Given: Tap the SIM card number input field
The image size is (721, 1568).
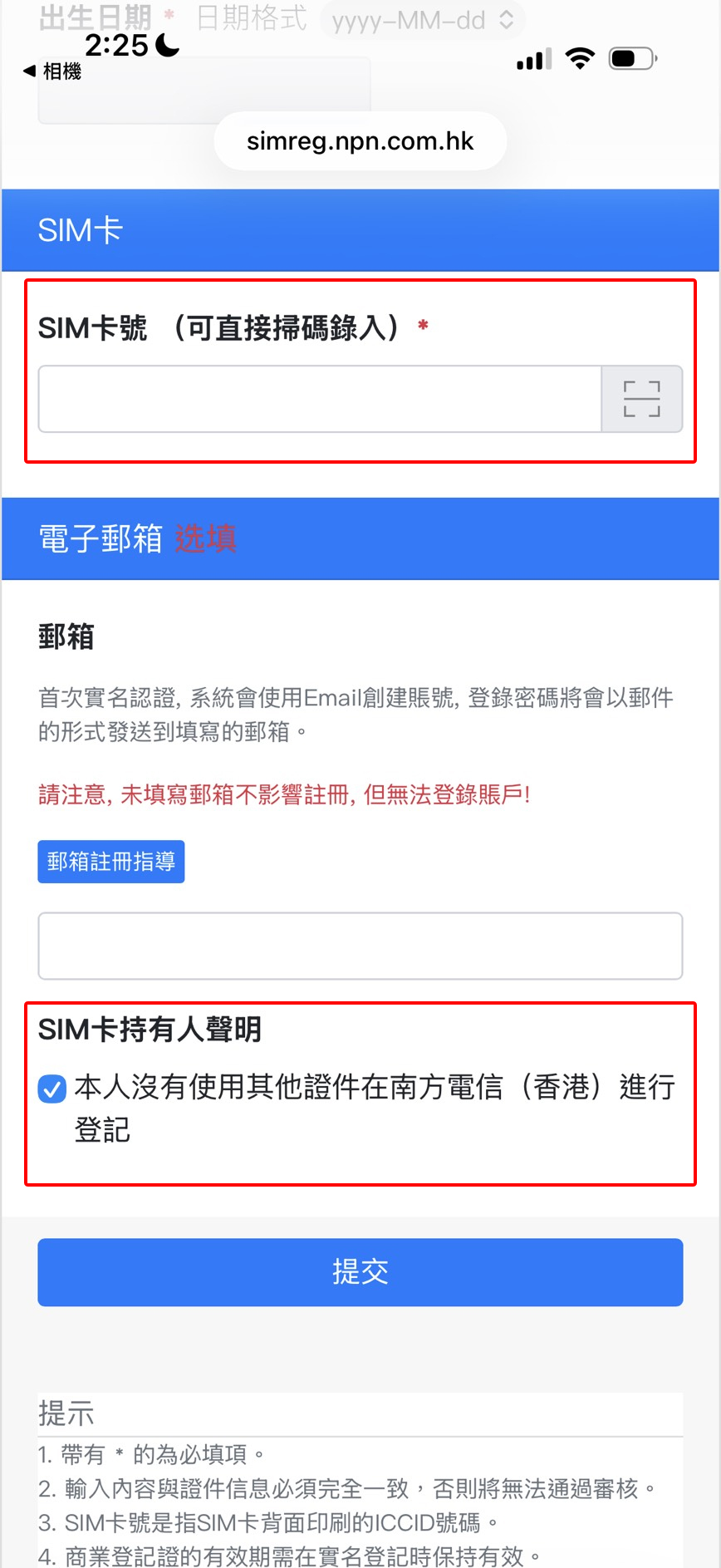Looking at the screenshot, I should (320, 399).
